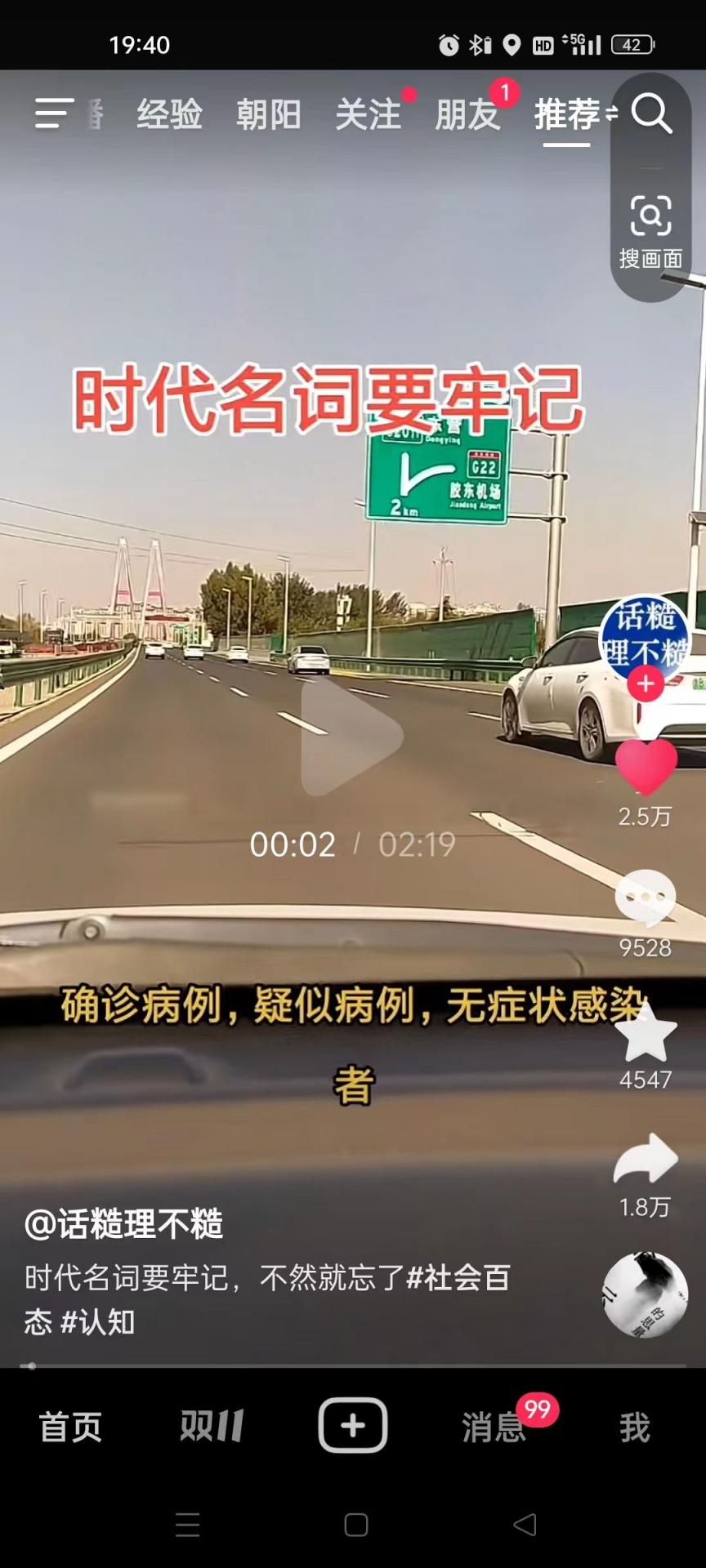Switch to the 朋友 tab
Viewport: 706px width, 1568px height.
(x=467, y=114)
